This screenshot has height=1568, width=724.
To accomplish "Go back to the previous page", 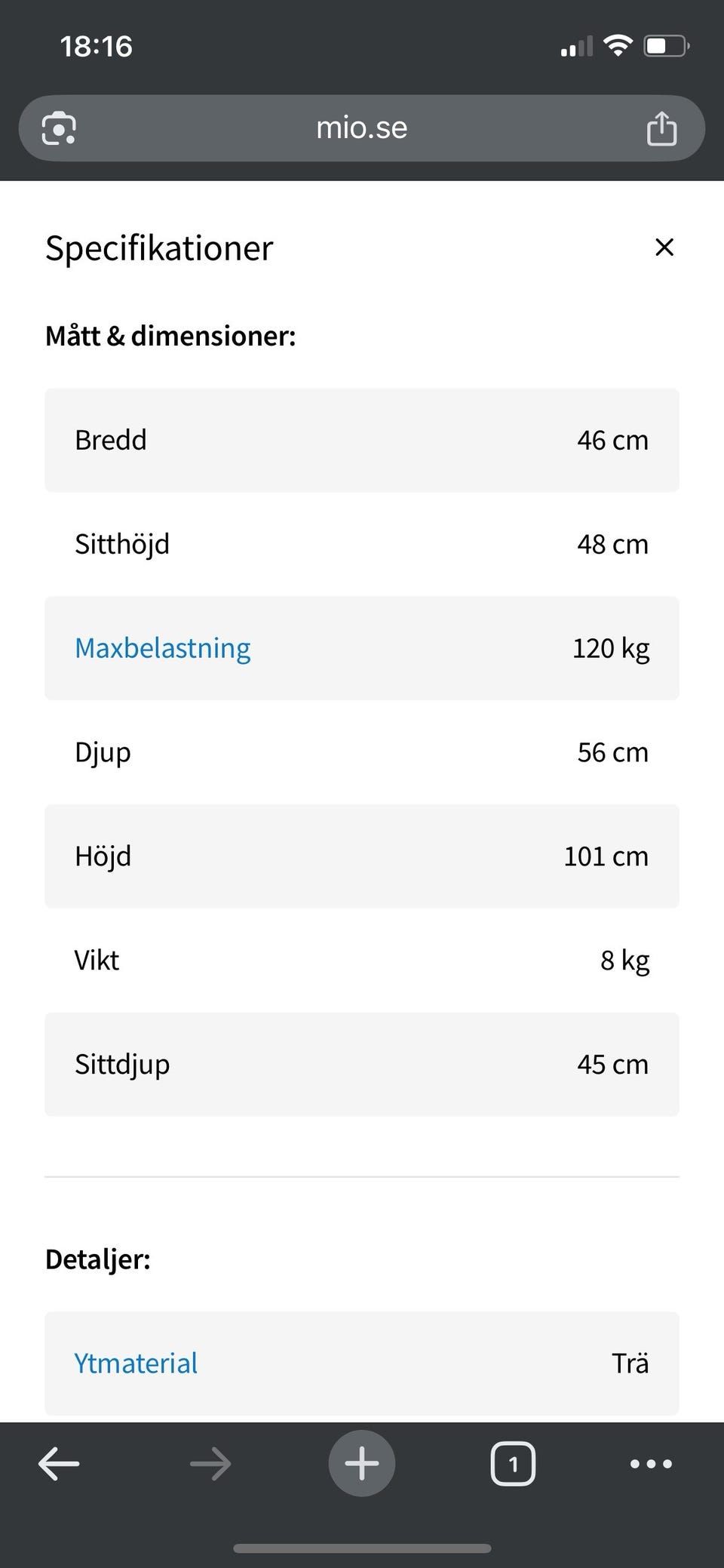I will coord(59,1464).
